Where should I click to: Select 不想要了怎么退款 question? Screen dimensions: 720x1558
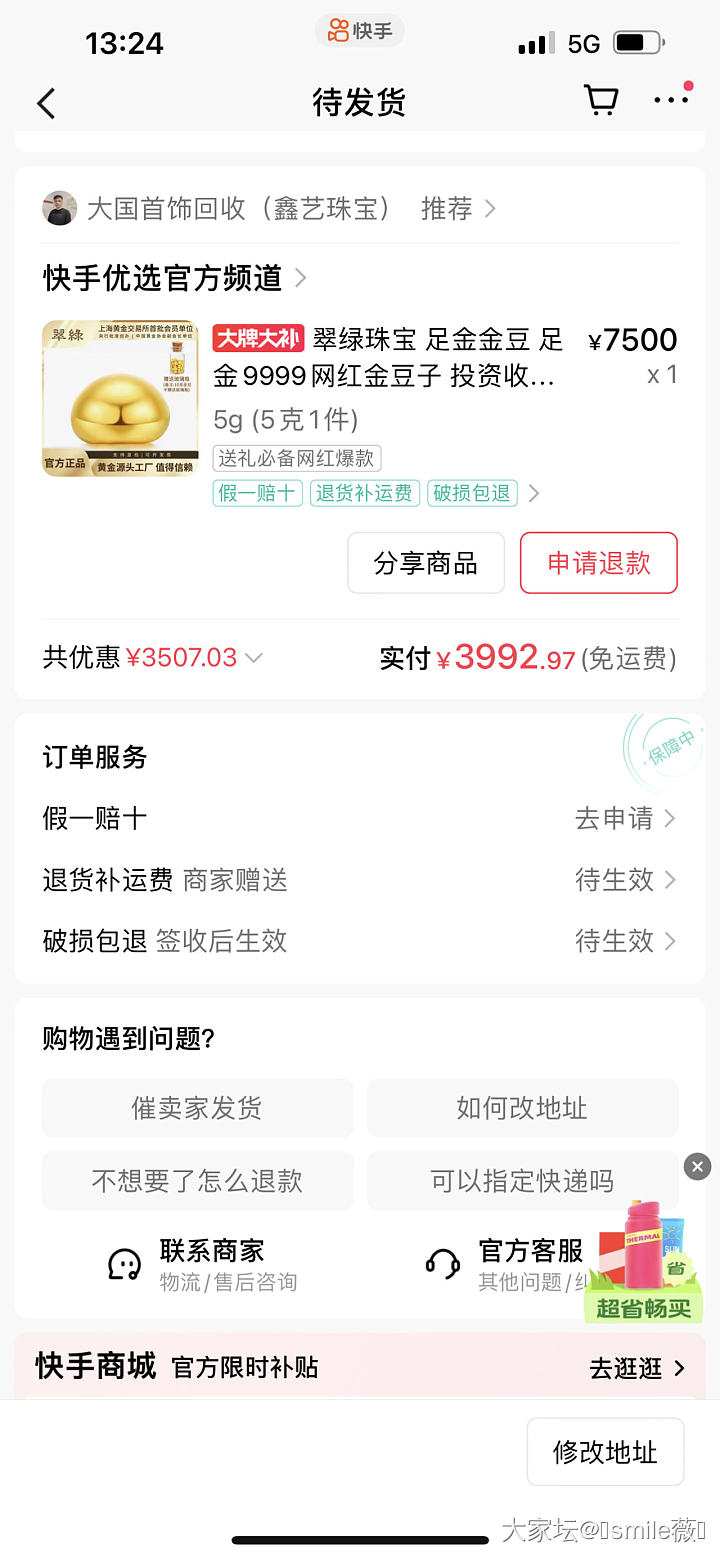pyautogui.click(x=197, y=1181)
